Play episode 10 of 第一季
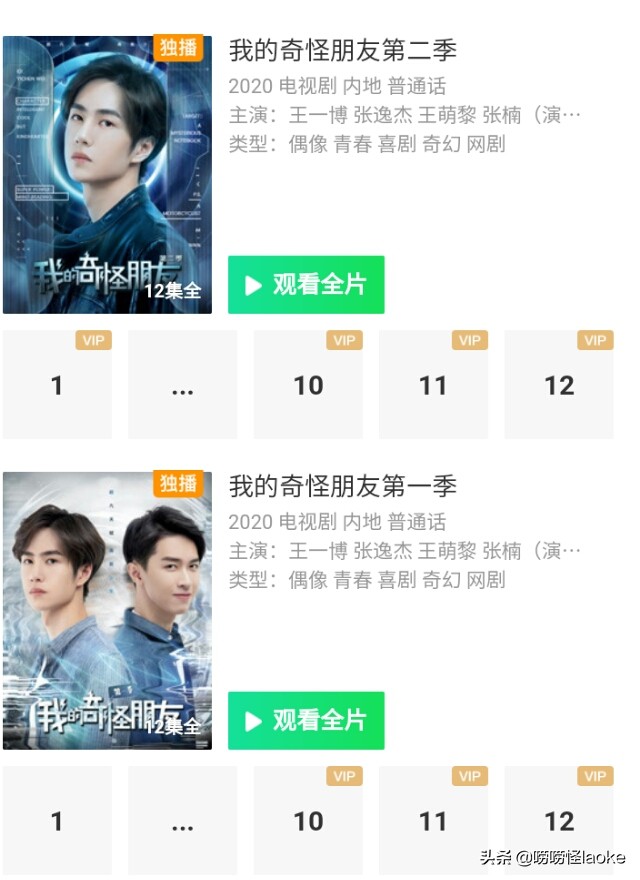The width and height of the screenshot is (640, 880). 308,821
